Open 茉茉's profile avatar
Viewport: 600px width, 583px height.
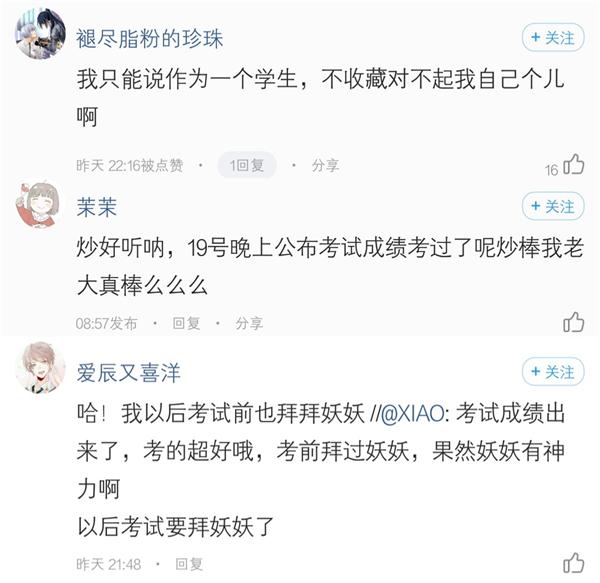pos(40,207)
